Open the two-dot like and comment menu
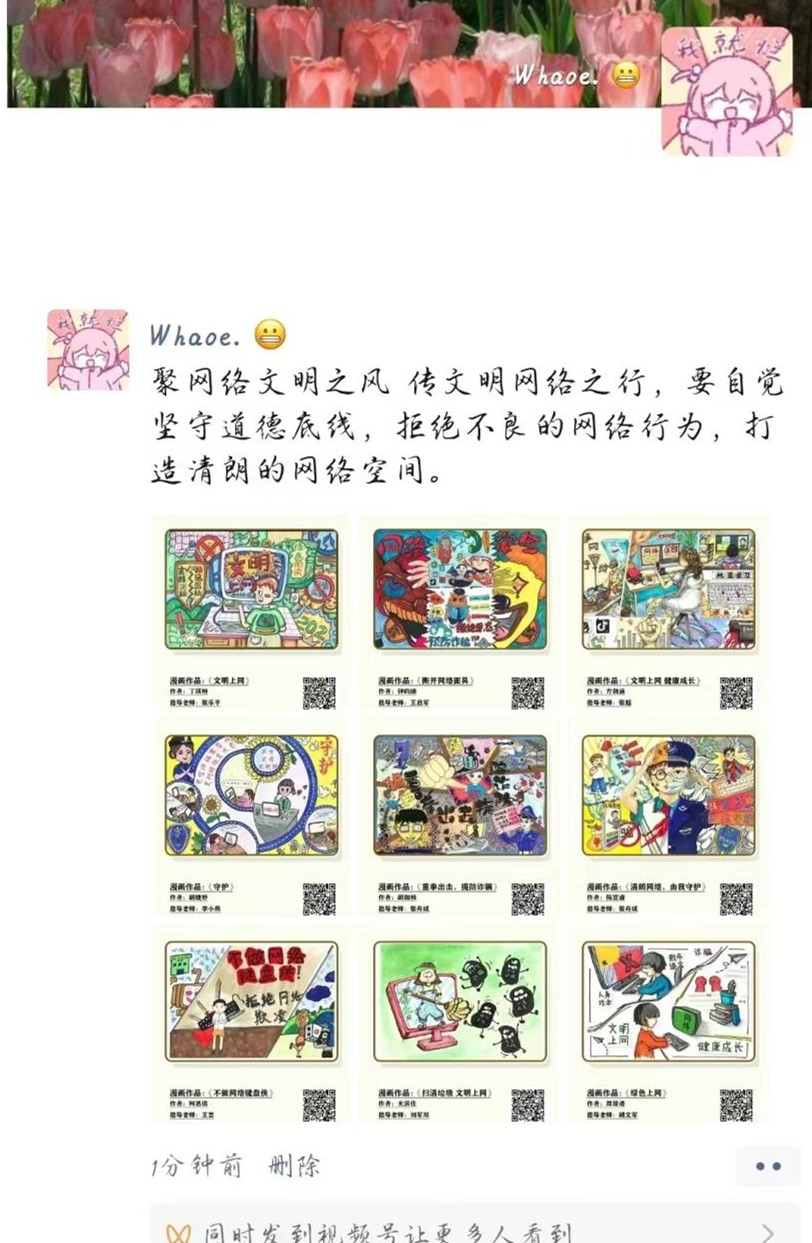The height and width of the screenshot is (1243, 812). coord(768,1166)
